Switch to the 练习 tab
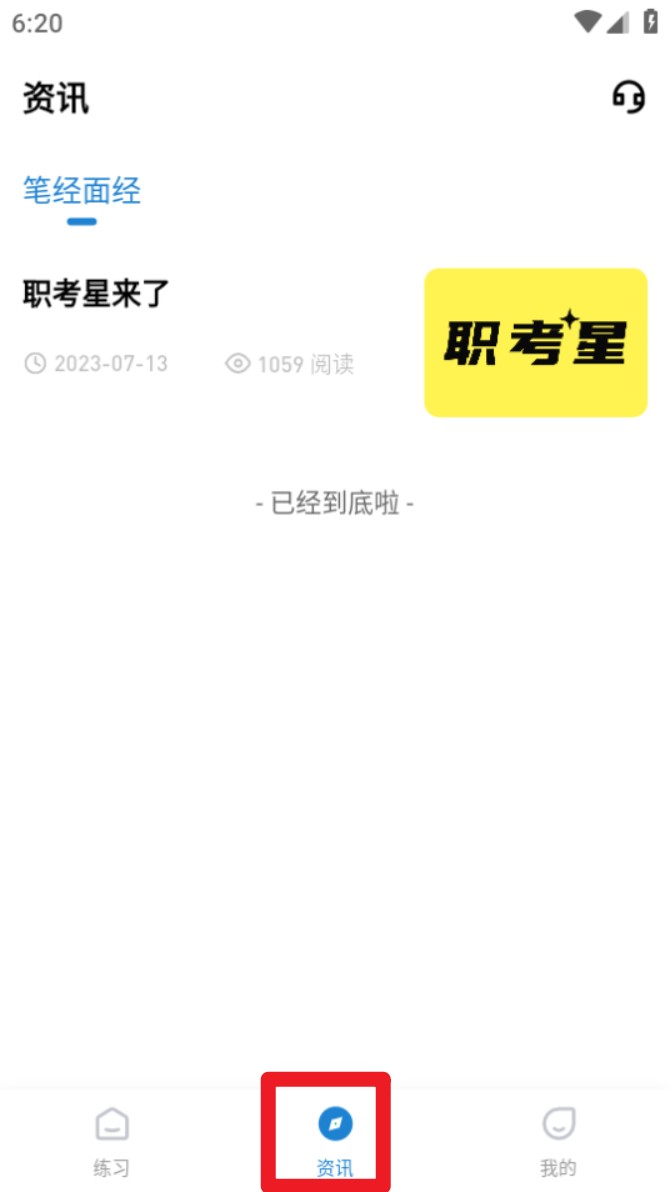 point(111,1139)
